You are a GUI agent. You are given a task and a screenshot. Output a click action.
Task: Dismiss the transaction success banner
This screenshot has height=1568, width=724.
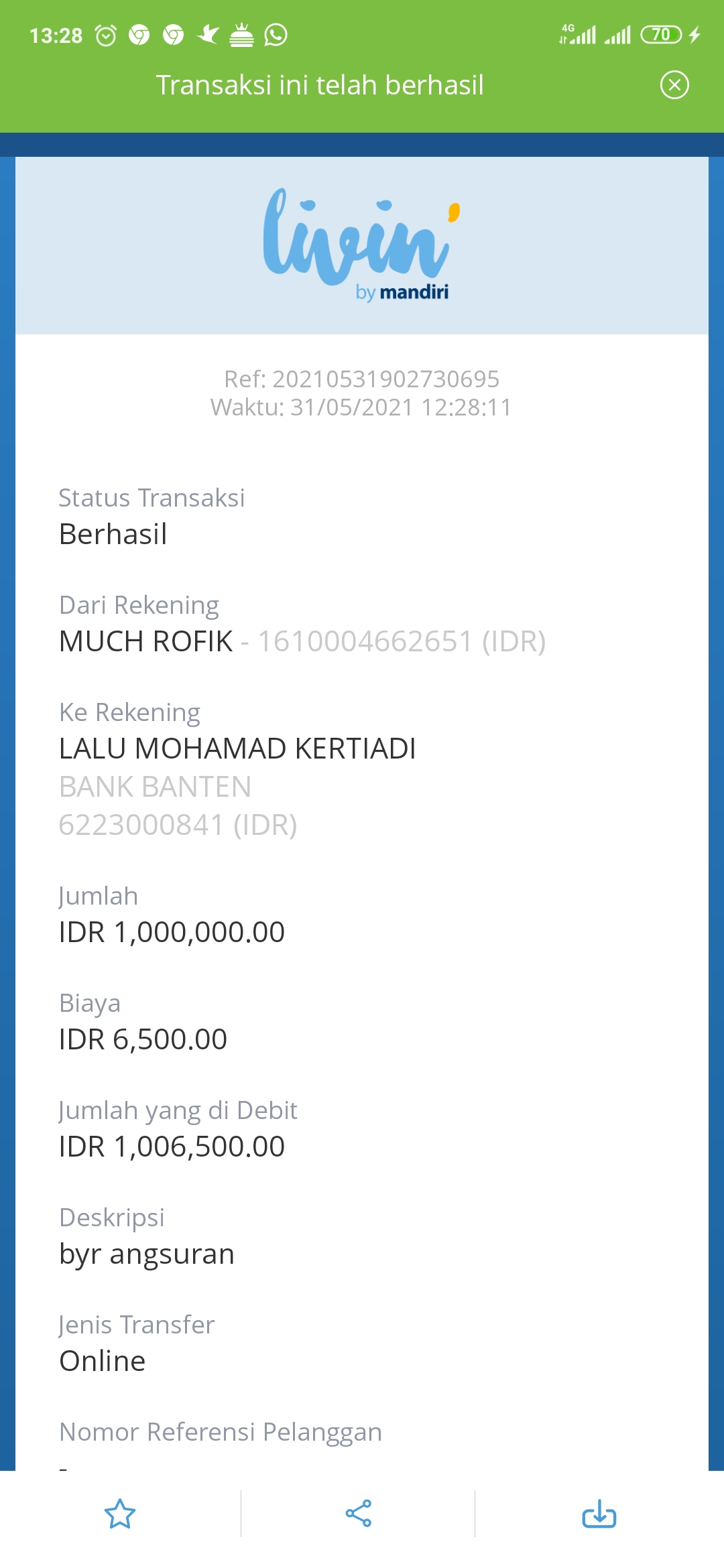(674, 85)
